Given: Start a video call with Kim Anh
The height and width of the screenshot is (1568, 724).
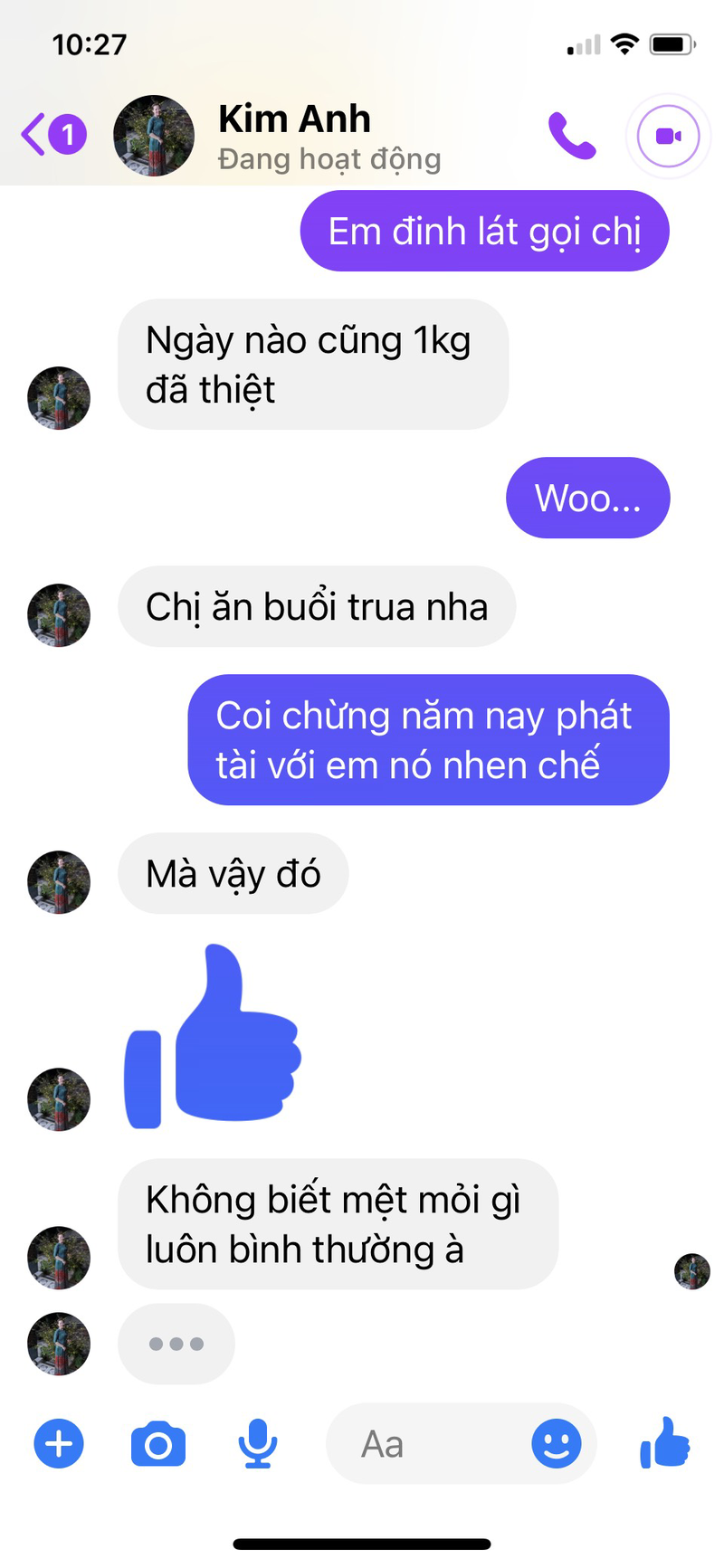Looking at the screenshot, I should pos(669,136).
